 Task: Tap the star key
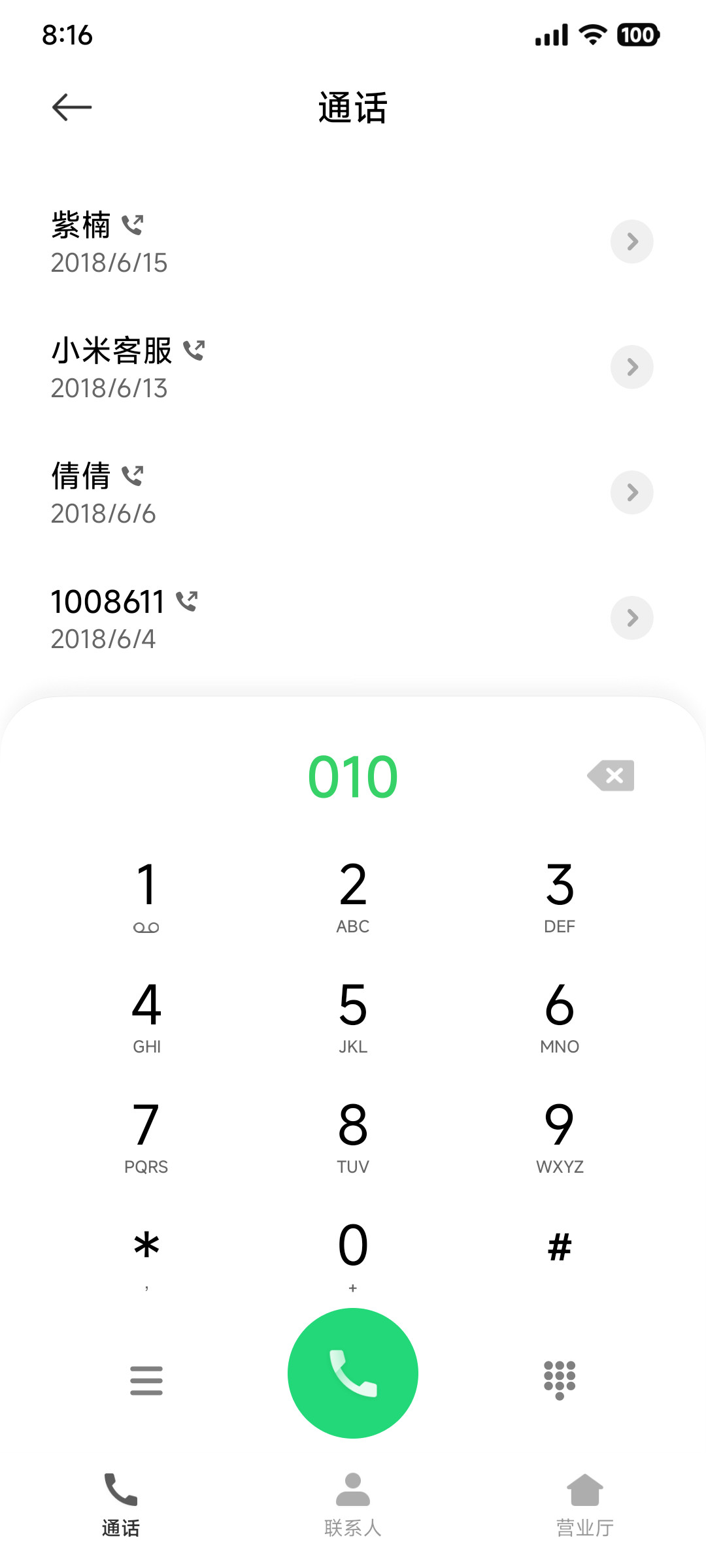pyautogui.click(x=146, y=1257)
